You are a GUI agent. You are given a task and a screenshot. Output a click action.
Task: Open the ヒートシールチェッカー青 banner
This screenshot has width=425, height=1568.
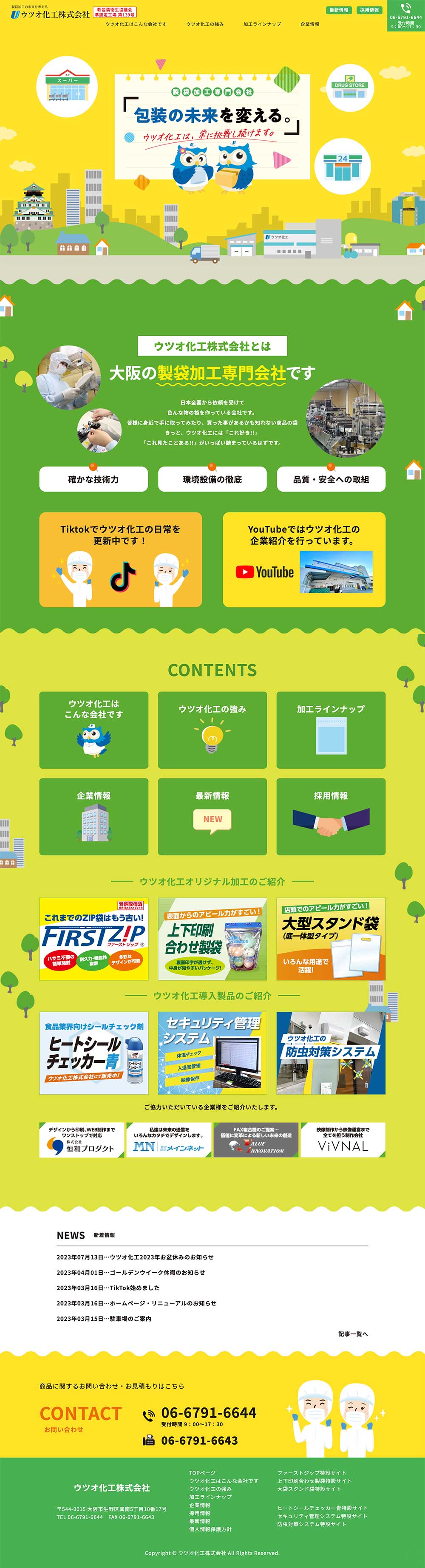[x=93, y=1053]
